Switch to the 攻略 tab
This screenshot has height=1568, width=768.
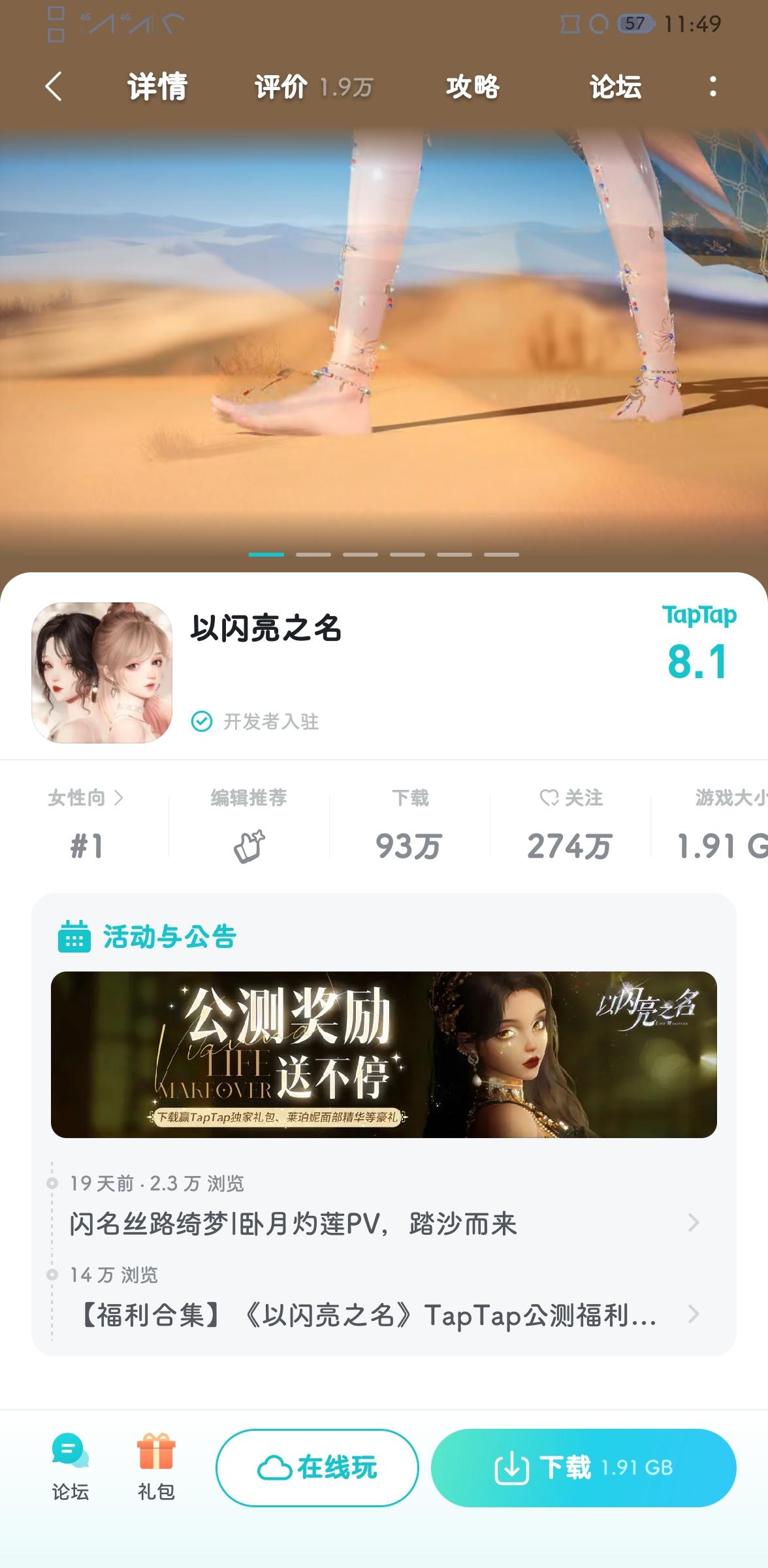(x=473, y=87)
